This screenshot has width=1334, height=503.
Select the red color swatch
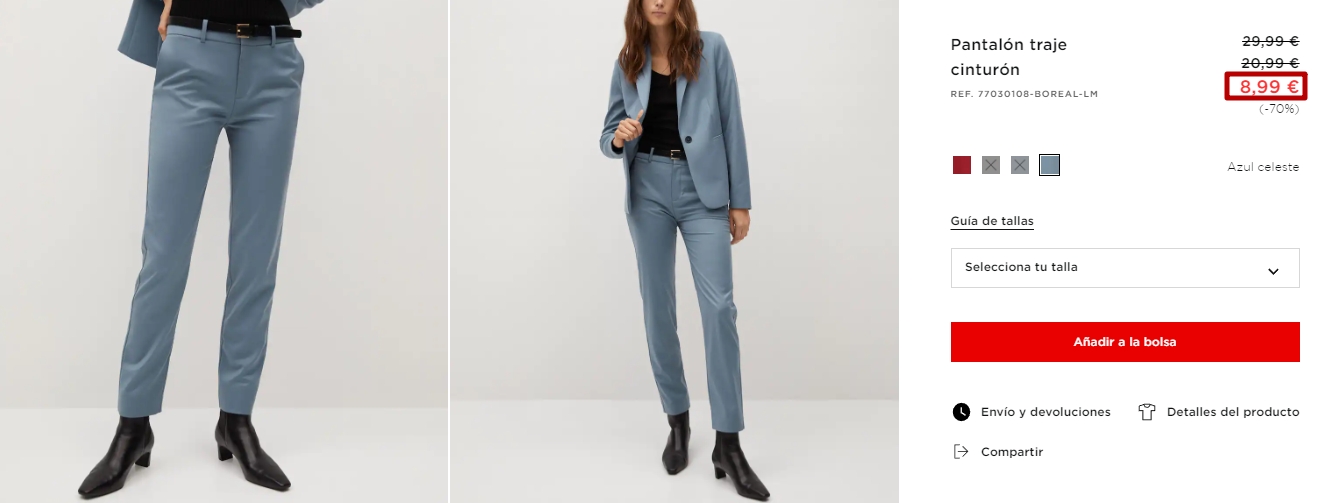(962, 165)
